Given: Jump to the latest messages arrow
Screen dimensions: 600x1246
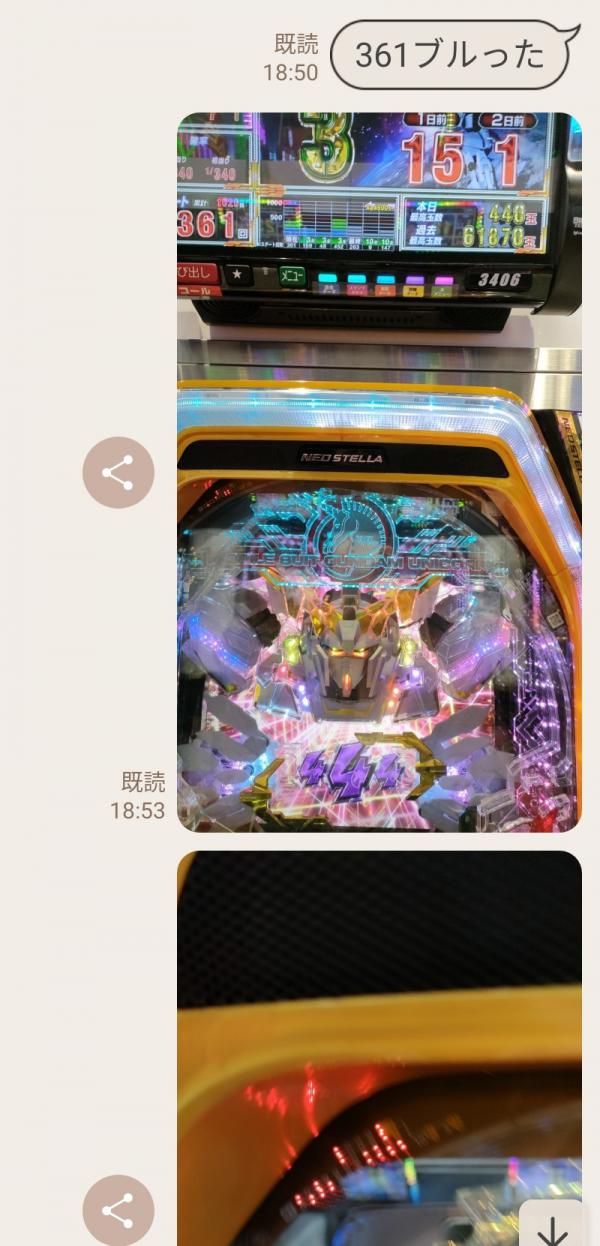Looking at the screenshot, I should click(552, 1226).
